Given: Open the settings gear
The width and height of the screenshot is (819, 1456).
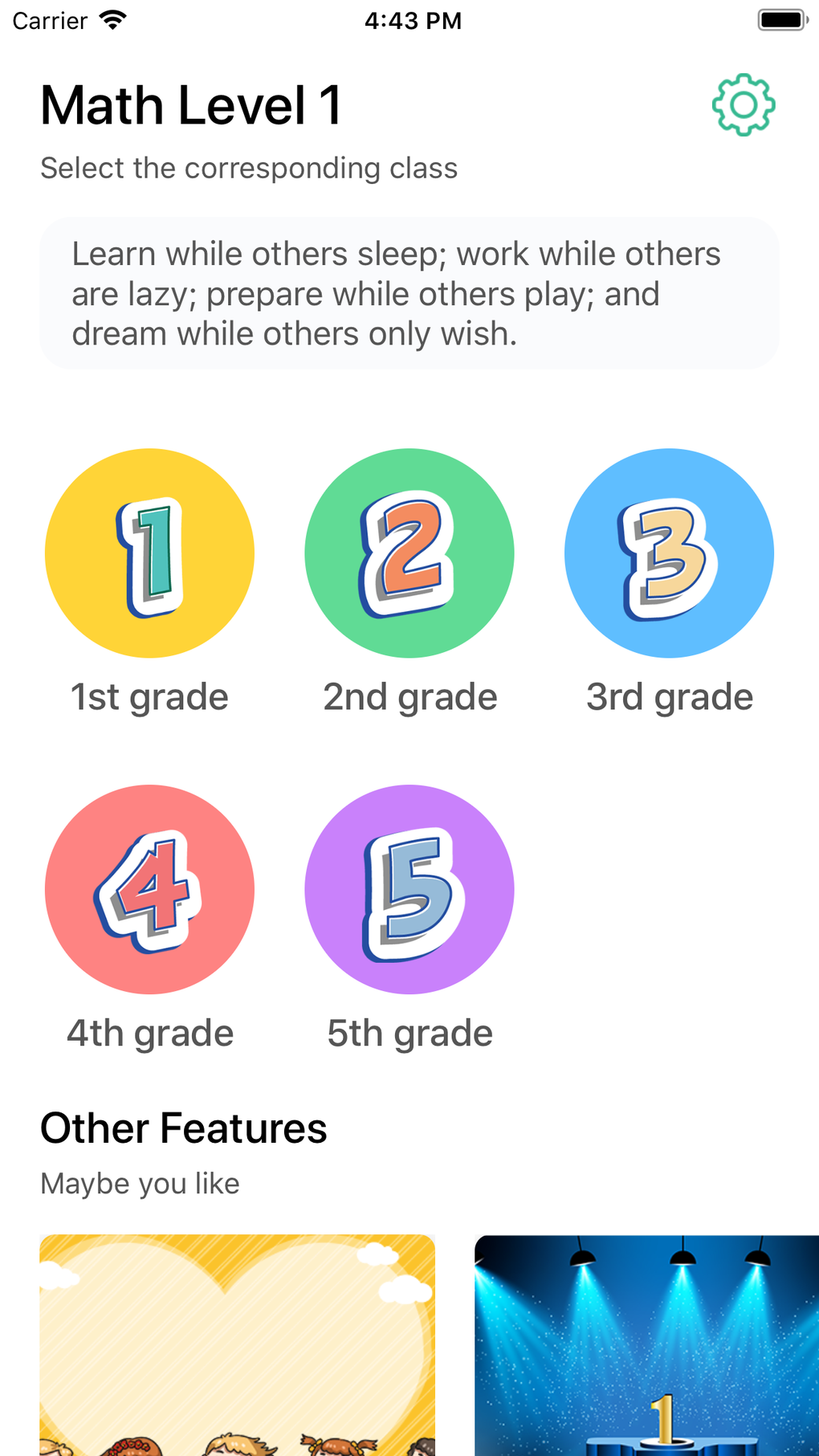Looking at the screenshot, I should [x=743, y=104].
